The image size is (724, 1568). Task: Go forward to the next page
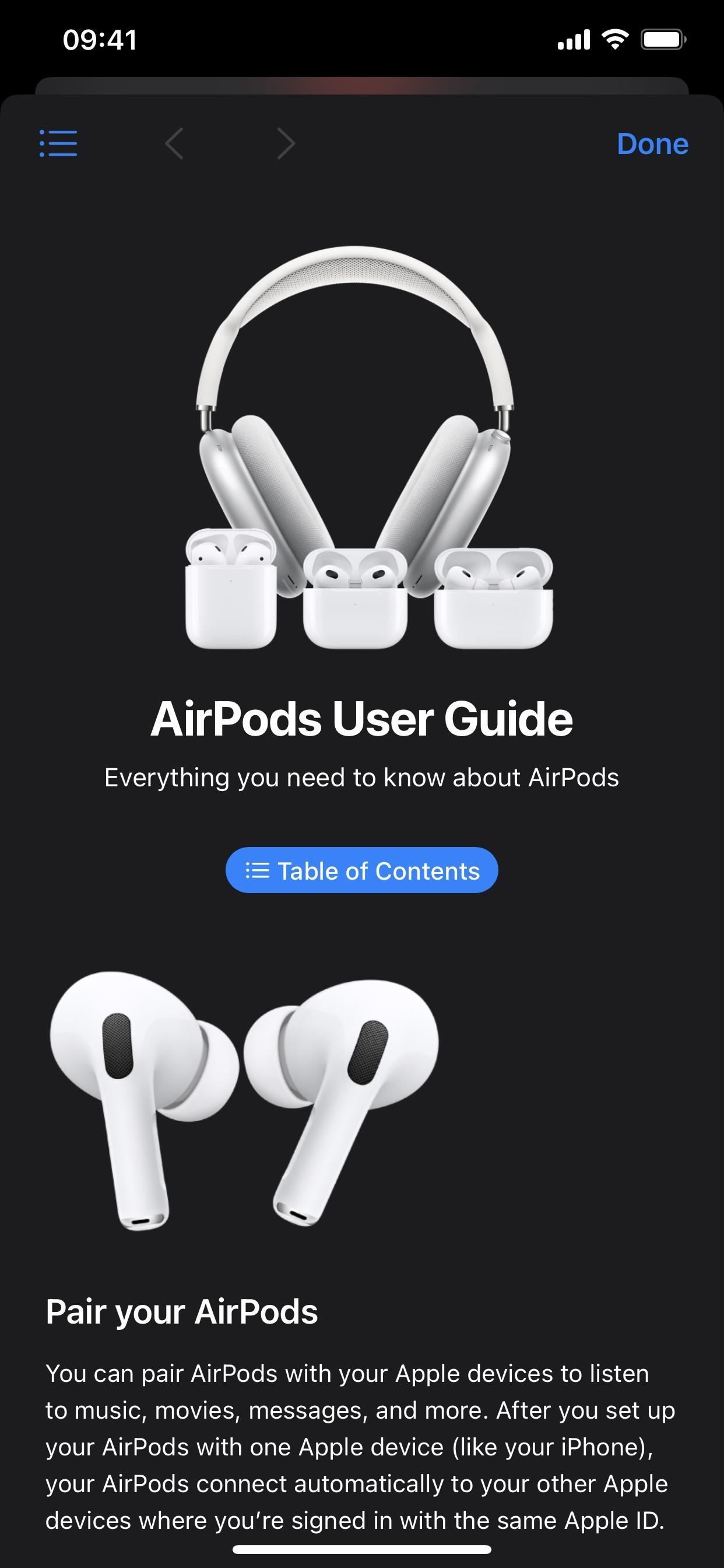coord(285,143)
